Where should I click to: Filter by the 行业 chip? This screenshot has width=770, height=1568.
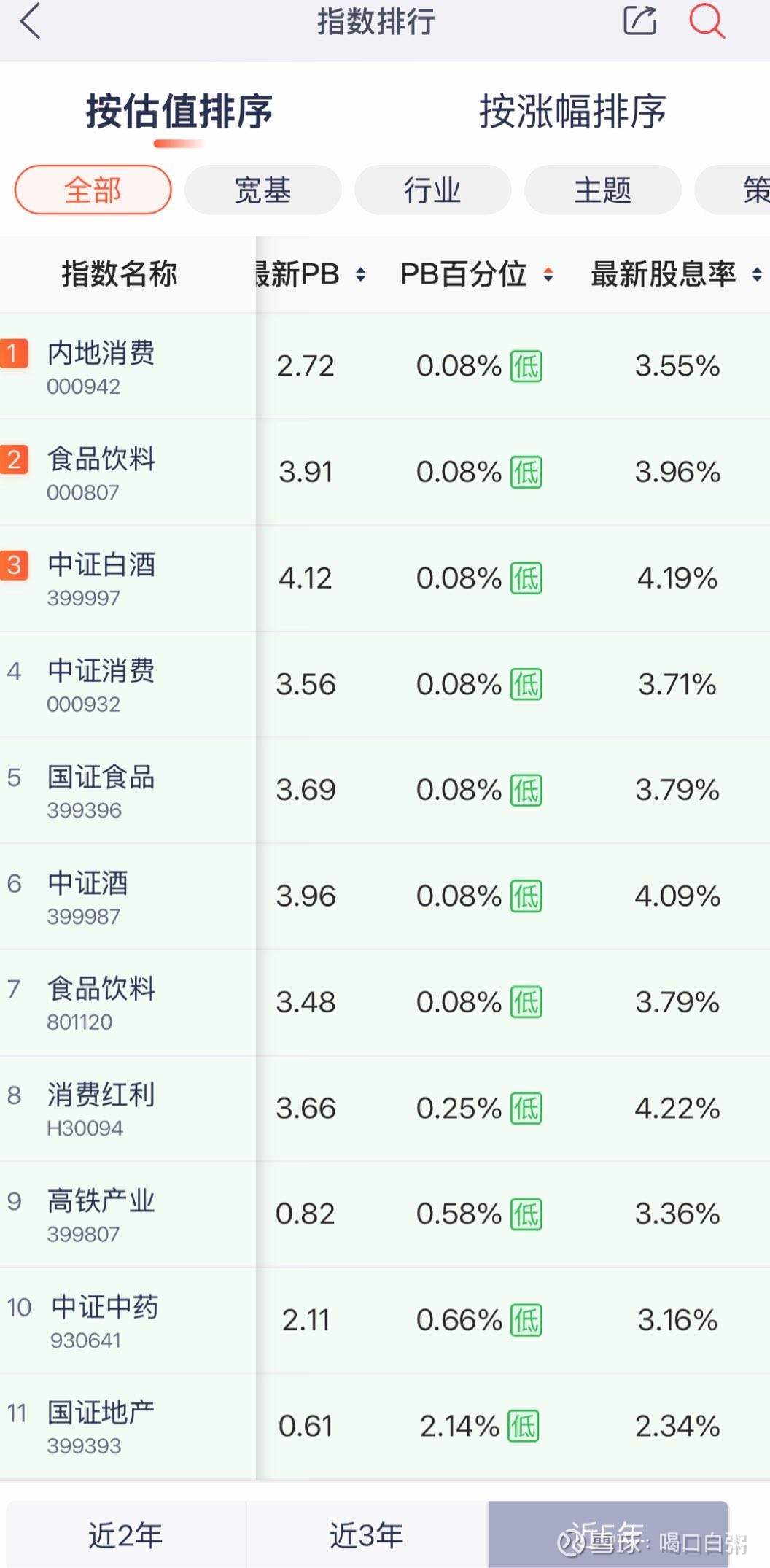432,190
